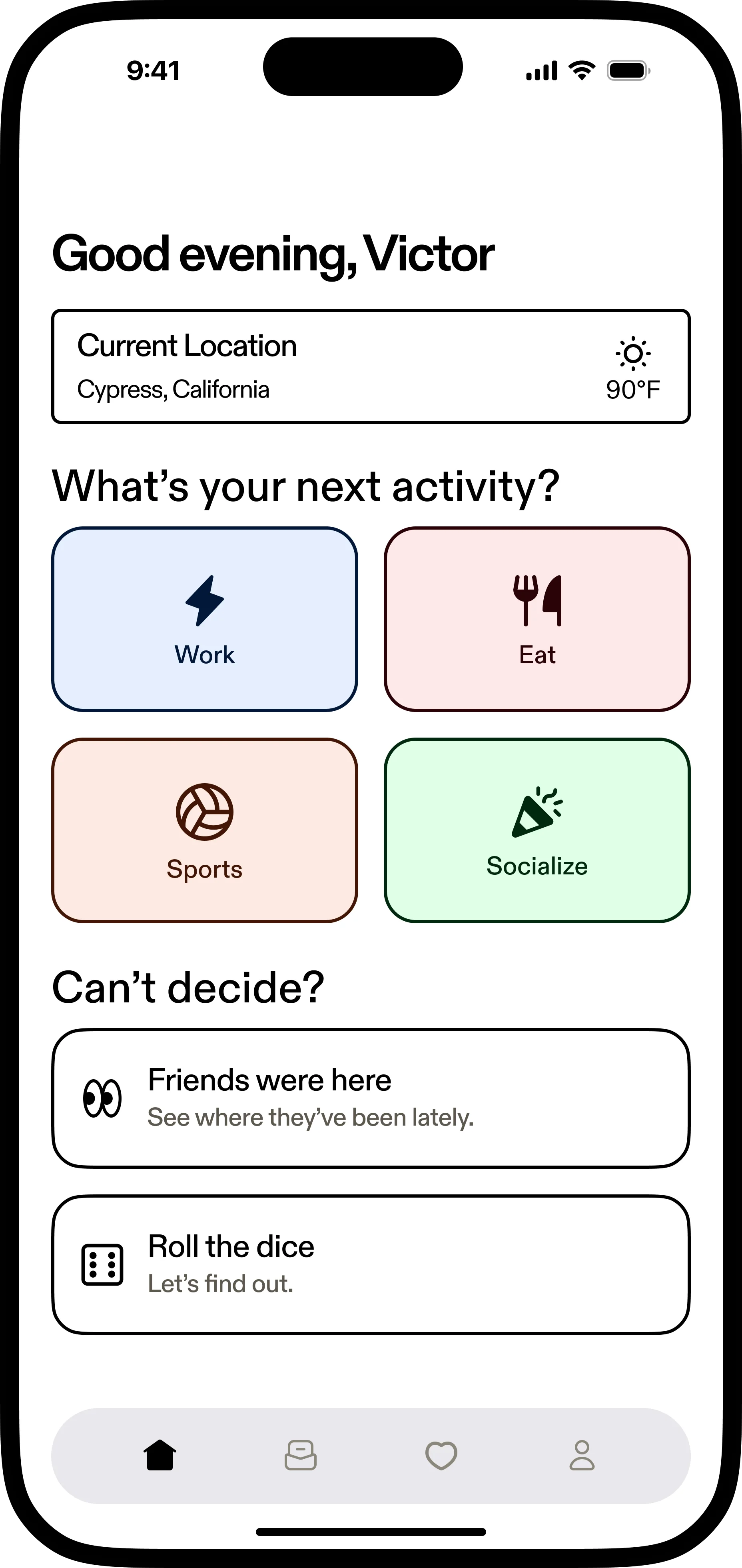Open favorites via the heart icon
Screen dimensions: 742x1568
tap(441, 1455)
